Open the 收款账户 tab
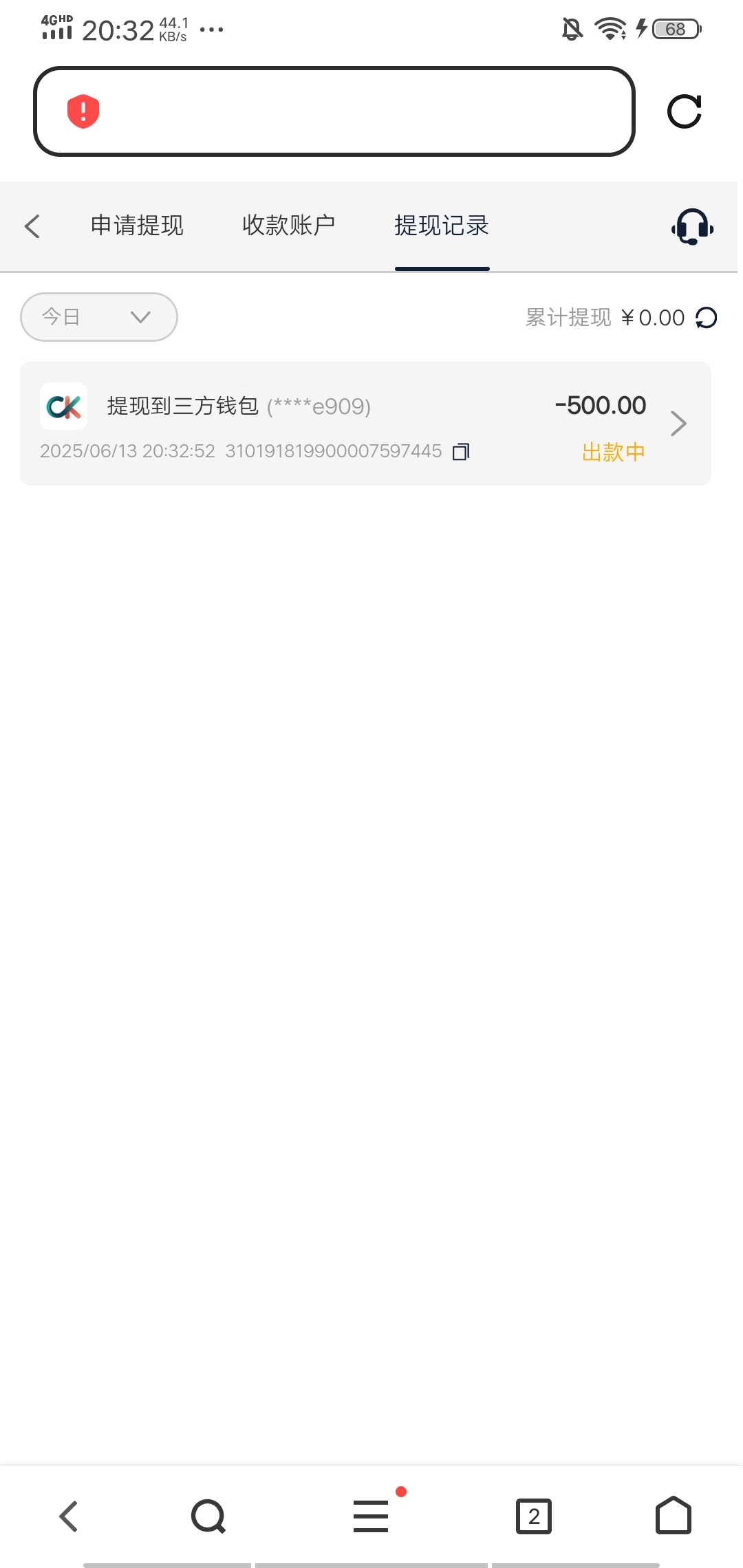 click(x=289, y=226)
